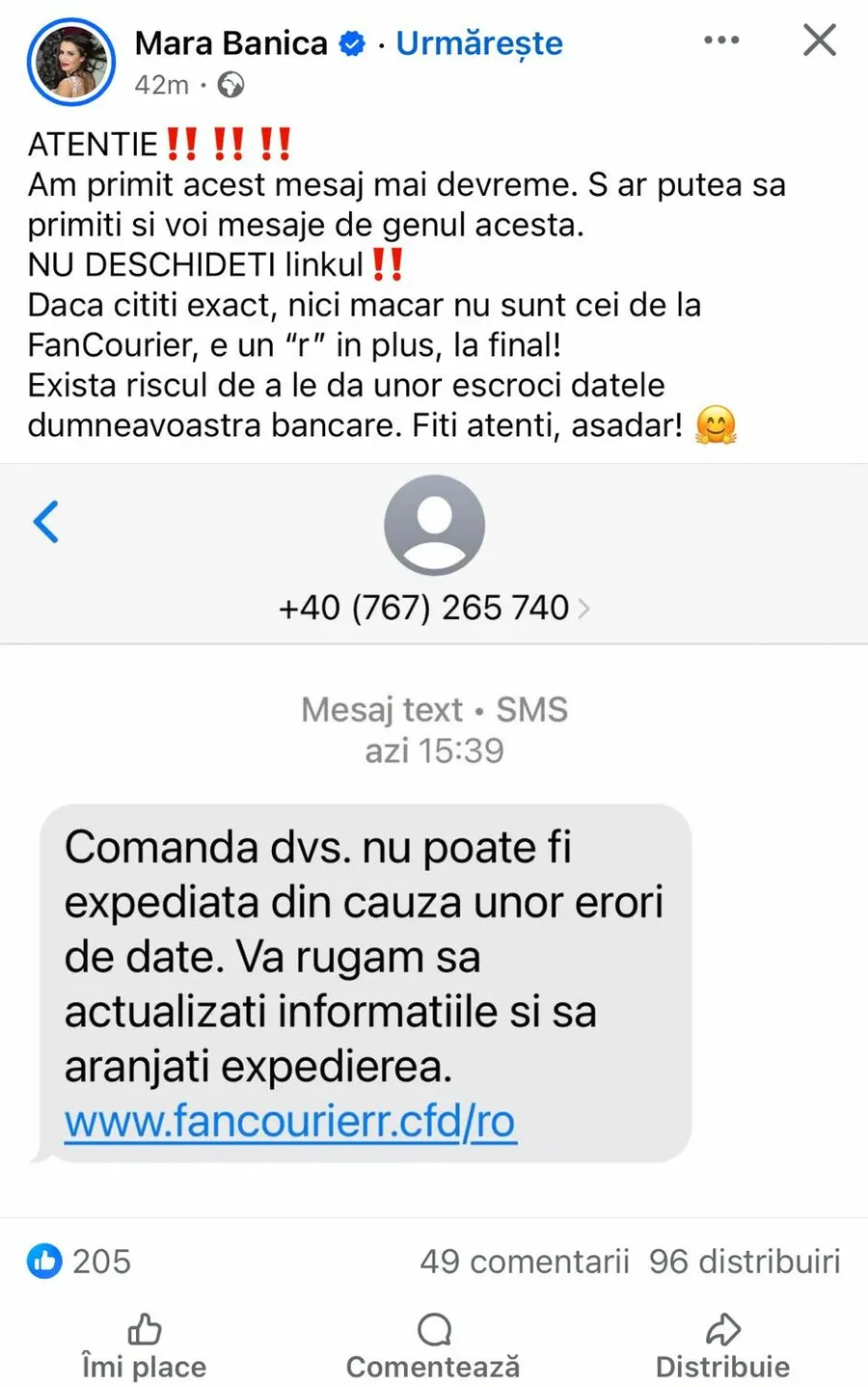
Task: Tap Comentează to write a comment
Action: pos(433,1346)
